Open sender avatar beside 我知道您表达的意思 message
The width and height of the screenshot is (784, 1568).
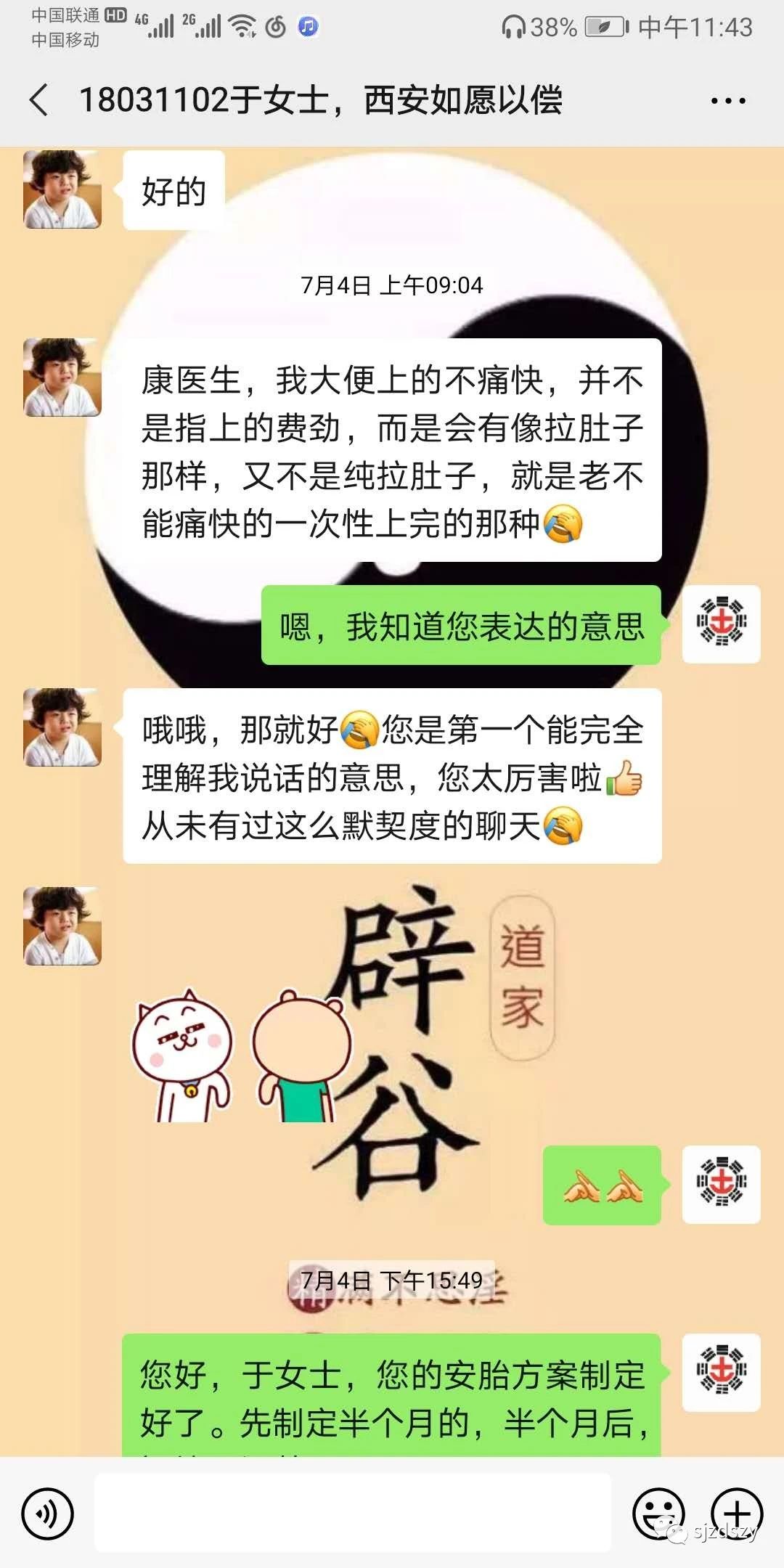point(722,624)
